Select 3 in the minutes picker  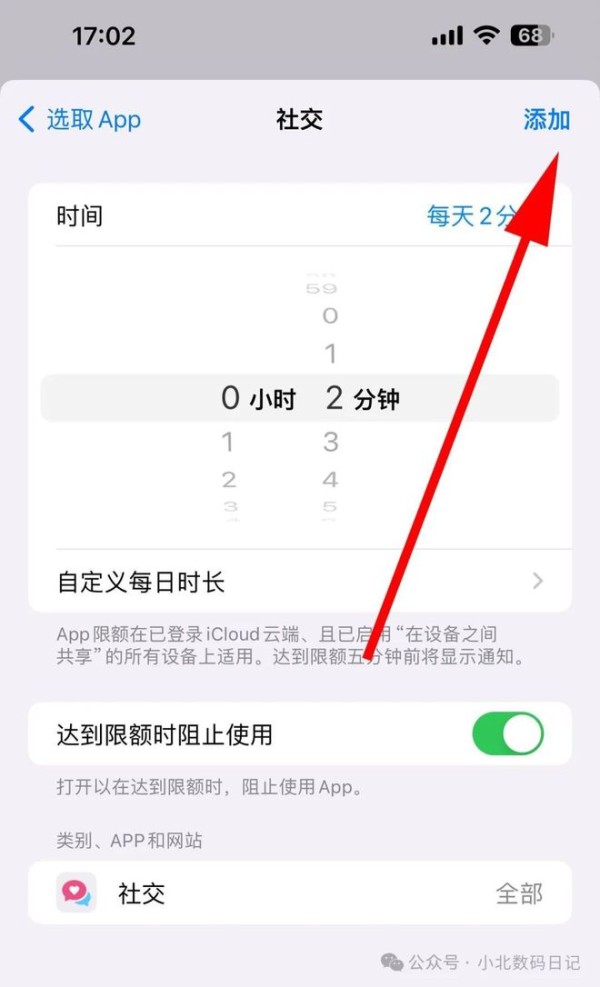(x=331, y=442)
